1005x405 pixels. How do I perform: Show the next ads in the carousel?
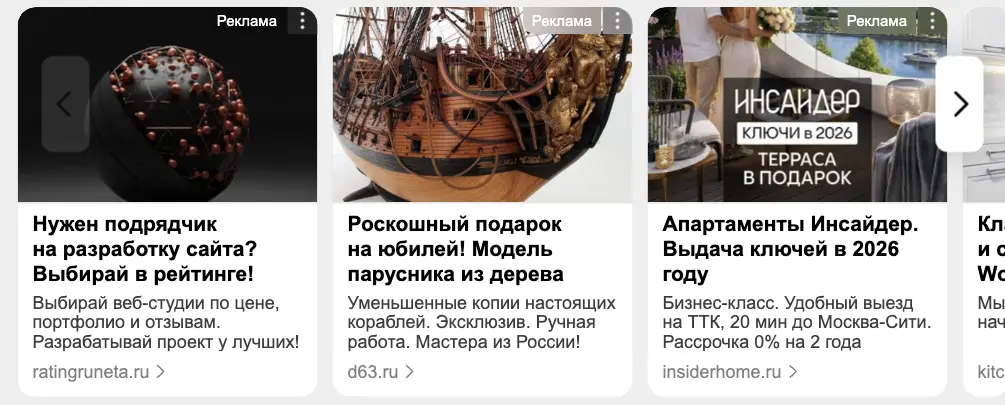tap(959, 104)
